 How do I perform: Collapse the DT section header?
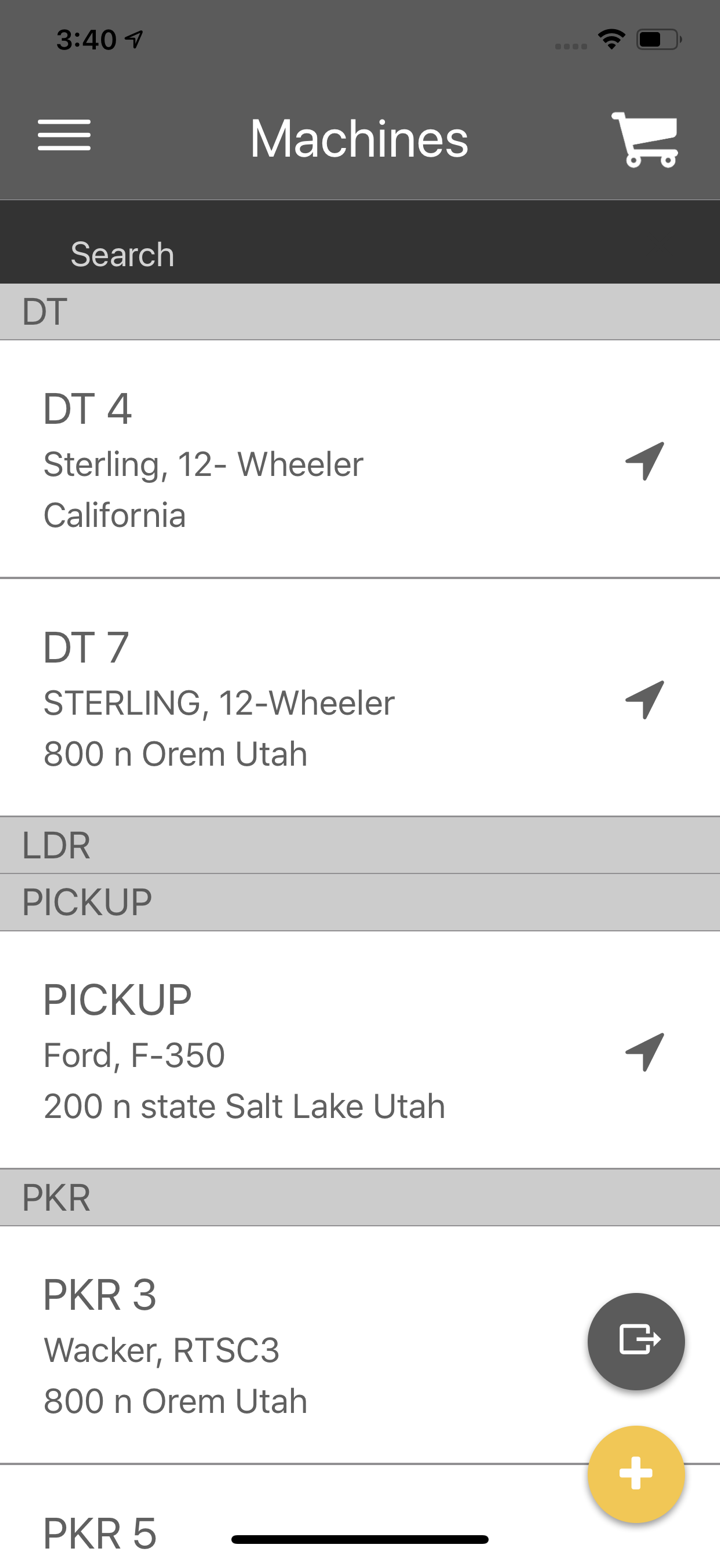coord(360,311)
